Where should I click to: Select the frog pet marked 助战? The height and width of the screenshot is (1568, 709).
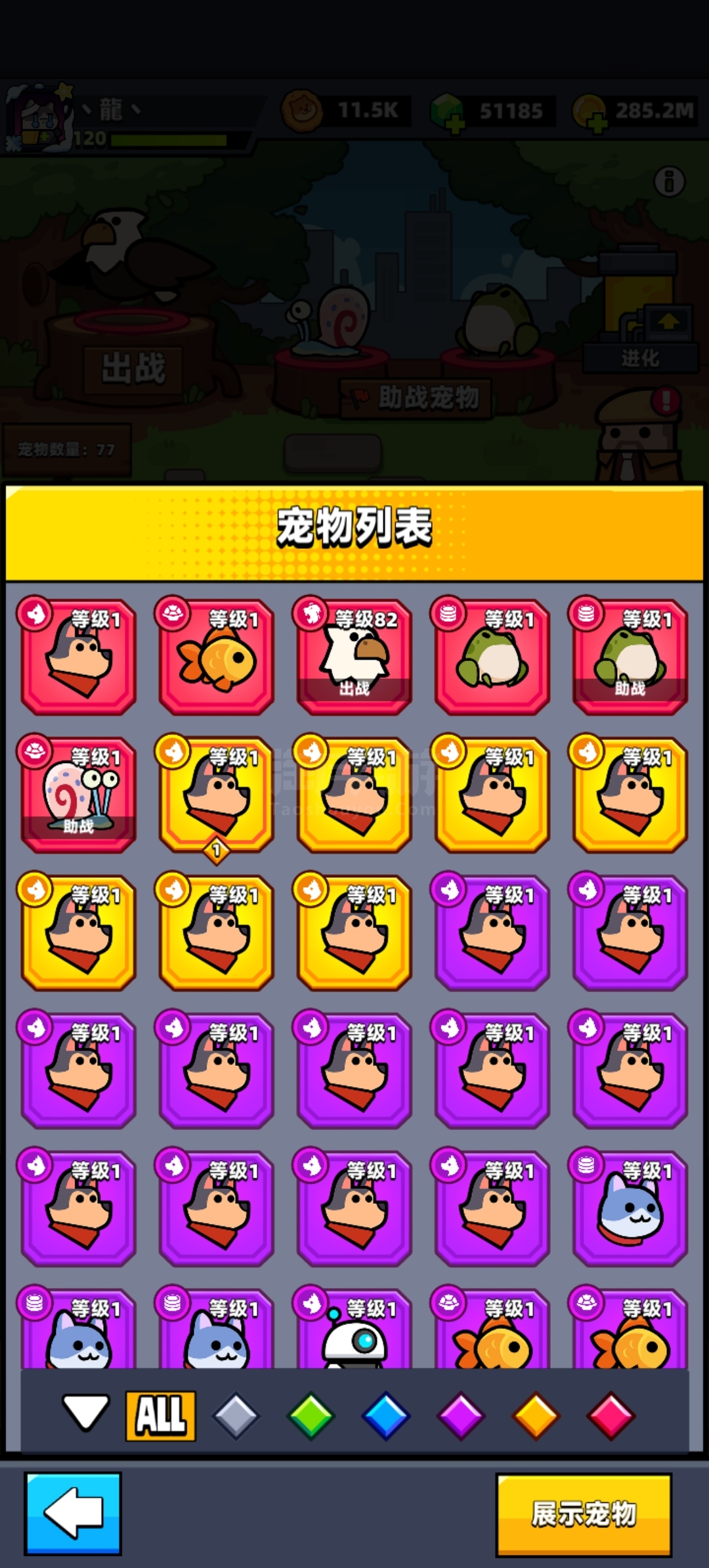(629, 656)
